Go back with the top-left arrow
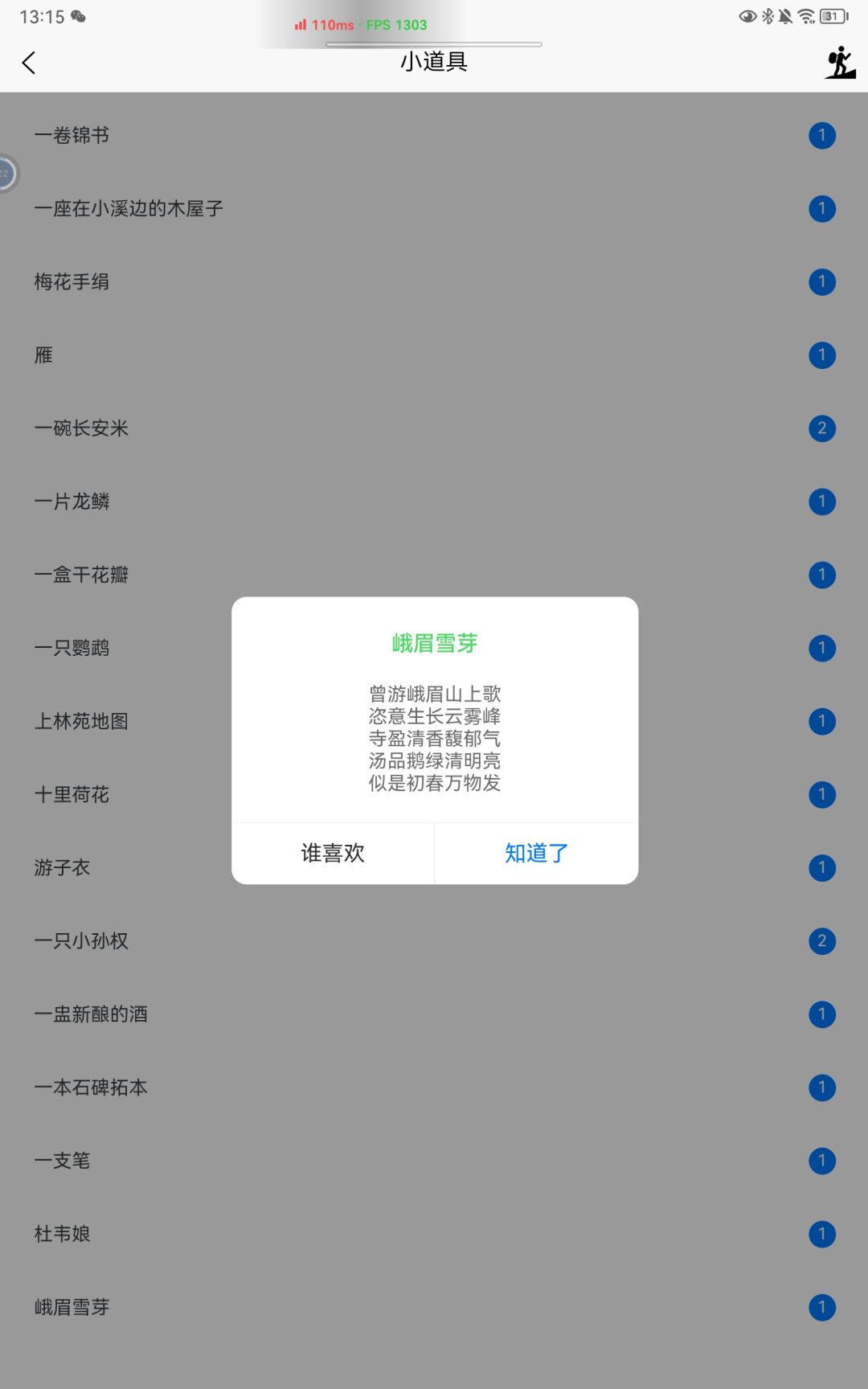This screenshot has width=868, height=1389. tap(29, 63)
